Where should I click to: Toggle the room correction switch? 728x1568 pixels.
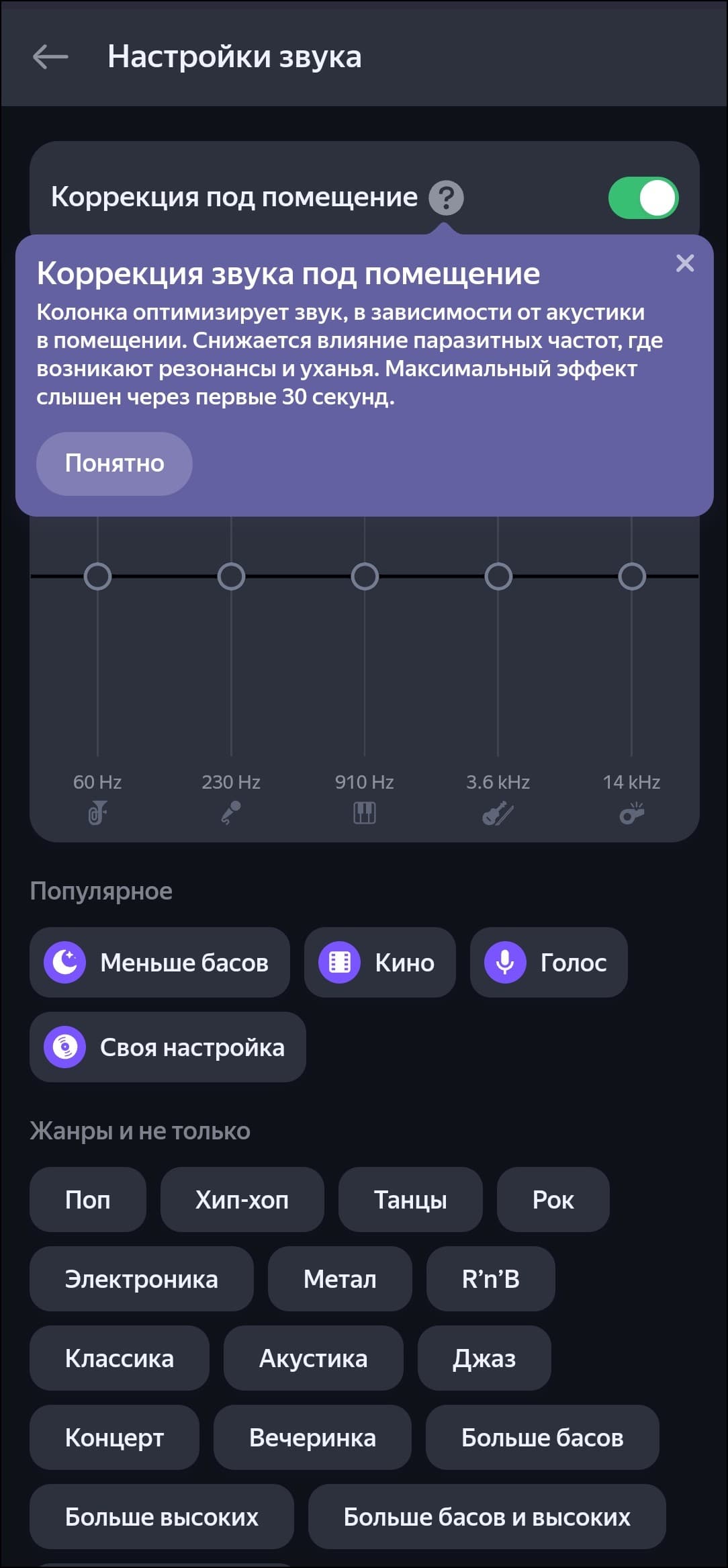pyautogui.click(x=643, y=198)
